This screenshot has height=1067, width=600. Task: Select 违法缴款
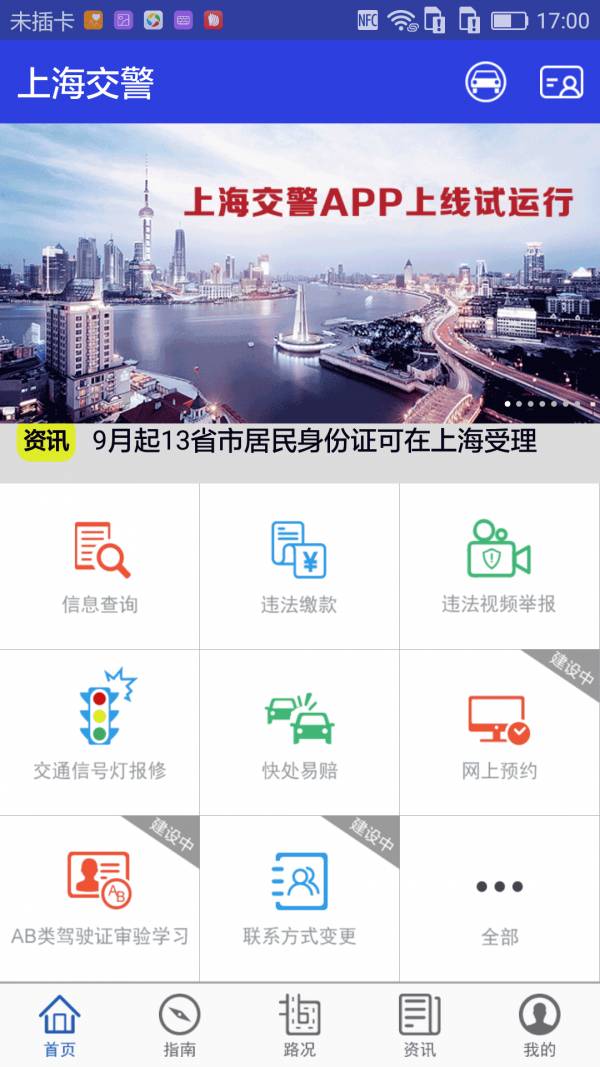pos(299,566)
